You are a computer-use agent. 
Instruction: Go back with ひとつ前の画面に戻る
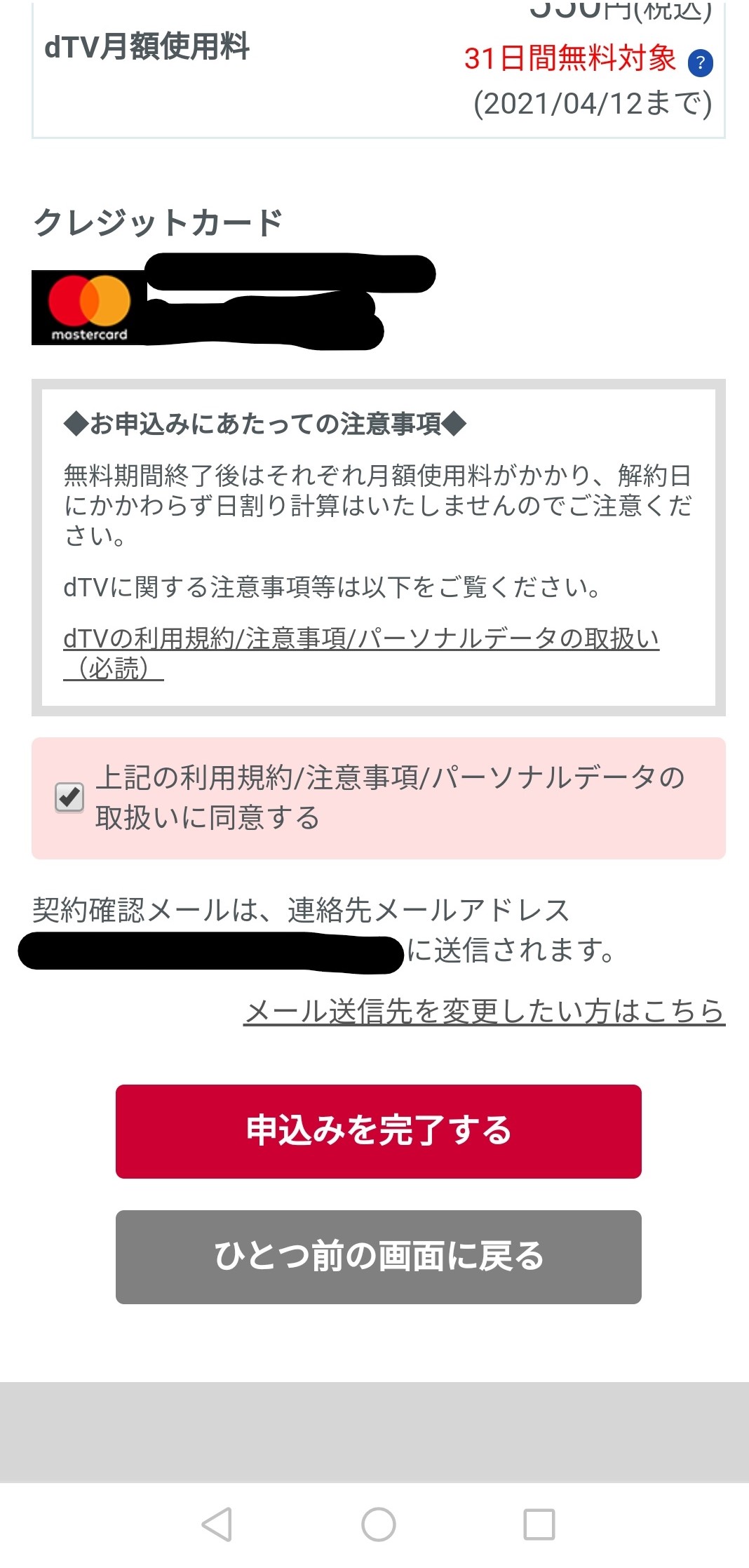tap(379, 1257)
